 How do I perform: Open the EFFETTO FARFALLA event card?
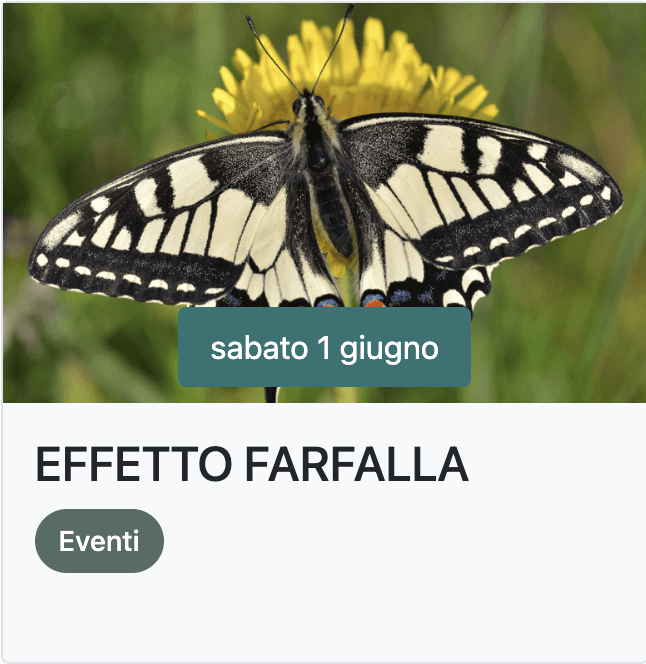[x=252, y=464]
